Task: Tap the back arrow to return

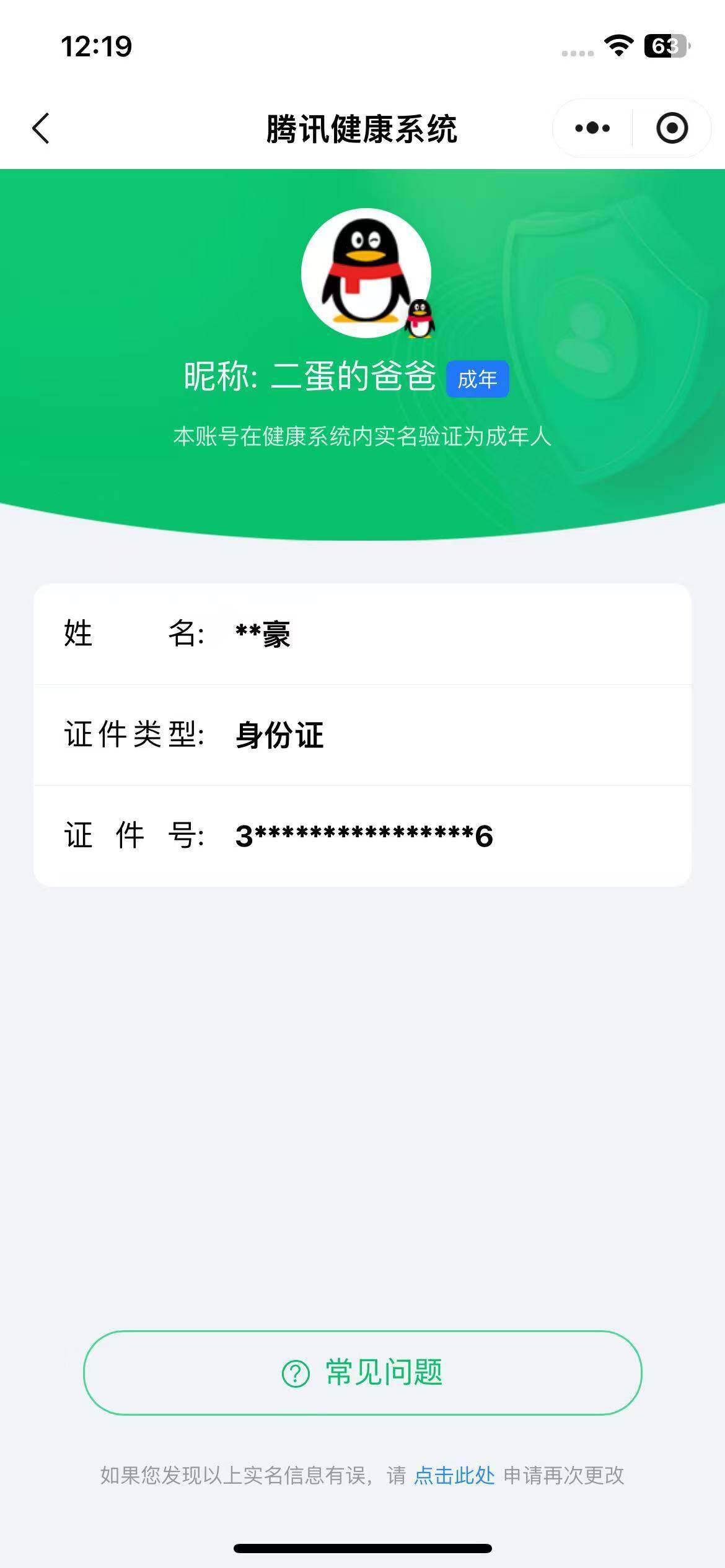Action: (40, 128)
